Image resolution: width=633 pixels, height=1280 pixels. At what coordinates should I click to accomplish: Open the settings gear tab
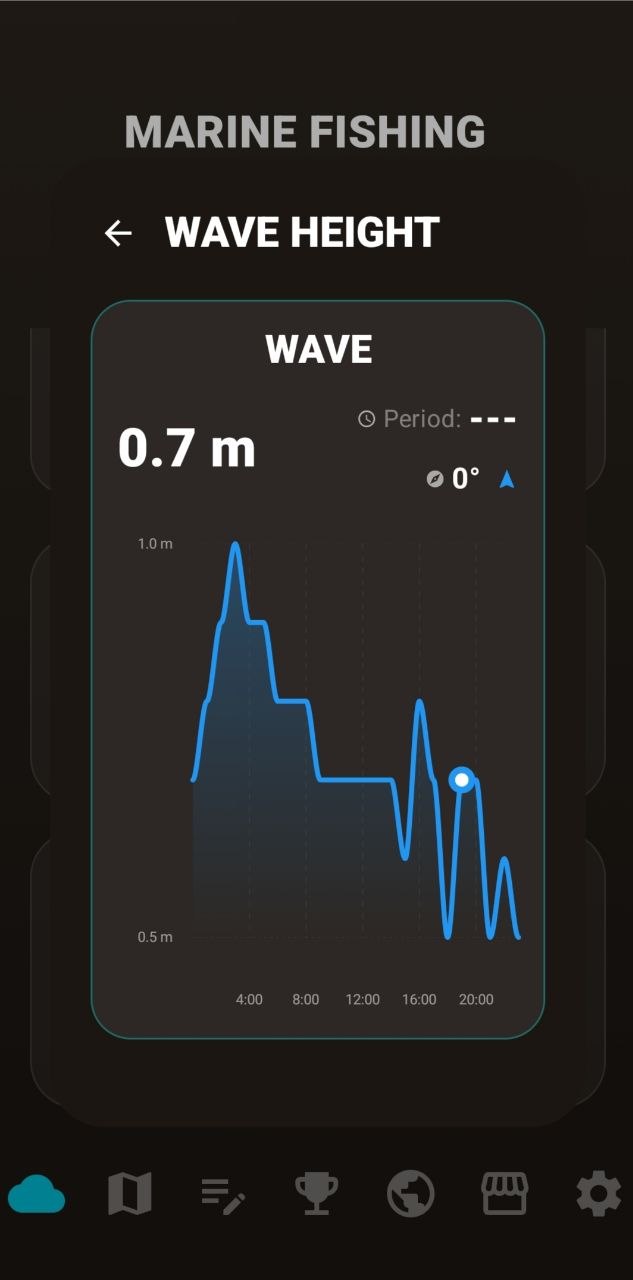point(598,1194)
